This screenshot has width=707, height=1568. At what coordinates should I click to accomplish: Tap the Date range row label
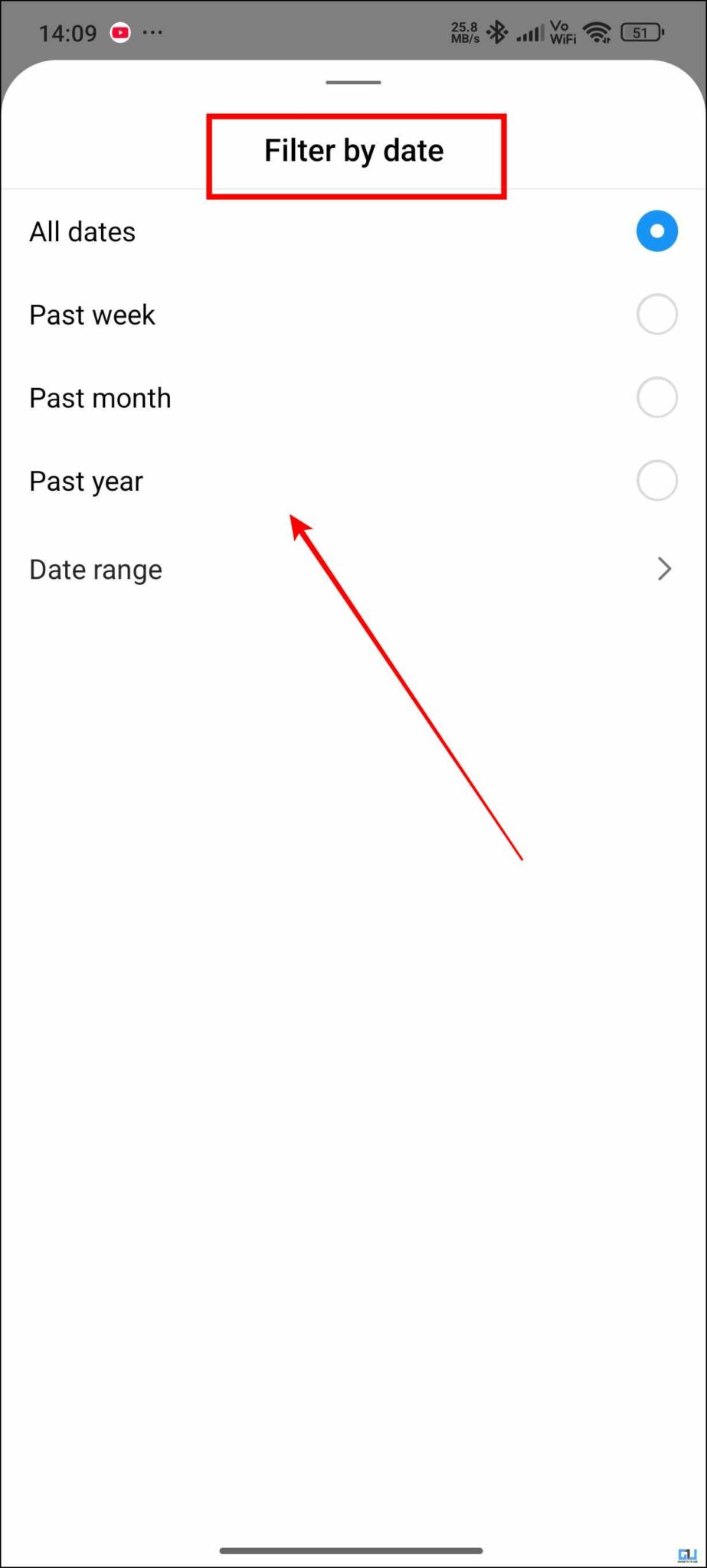(x=95, y=569)
